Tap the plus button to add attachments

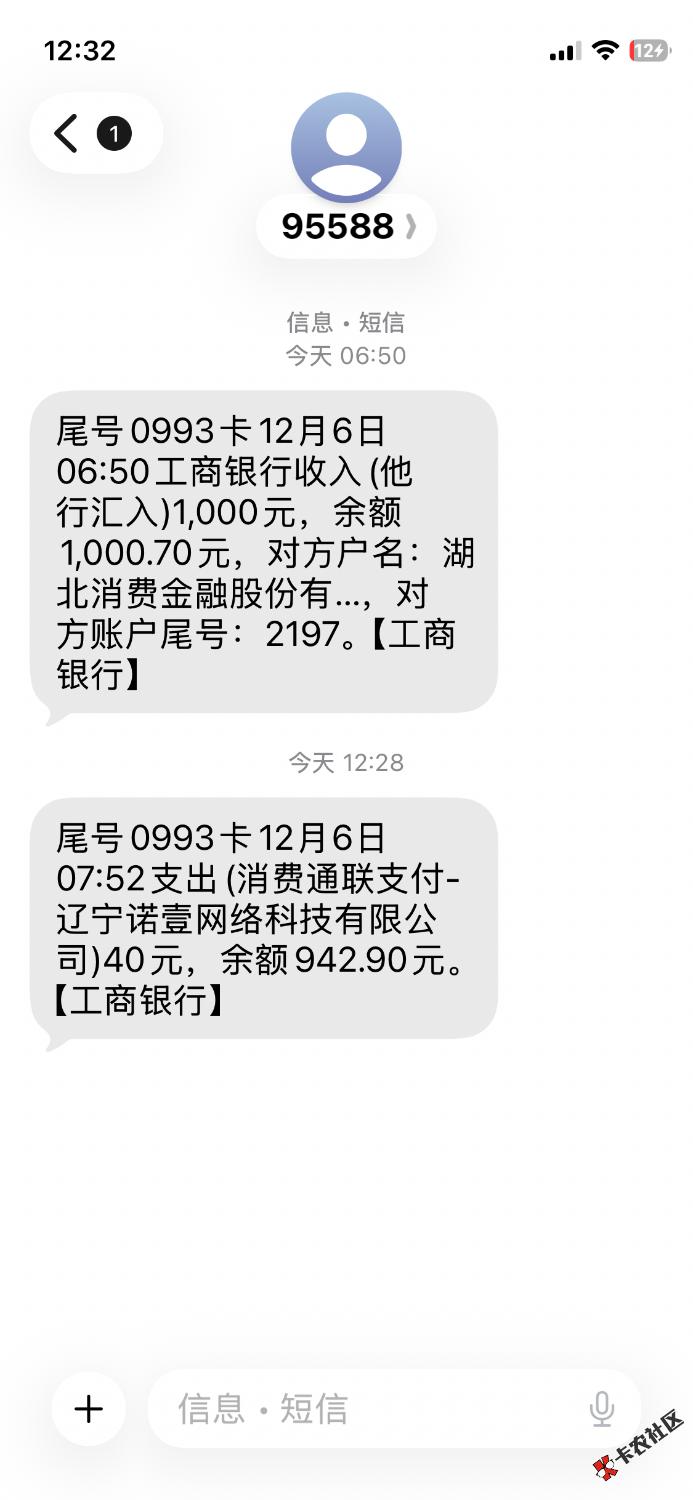[89, 1409]
